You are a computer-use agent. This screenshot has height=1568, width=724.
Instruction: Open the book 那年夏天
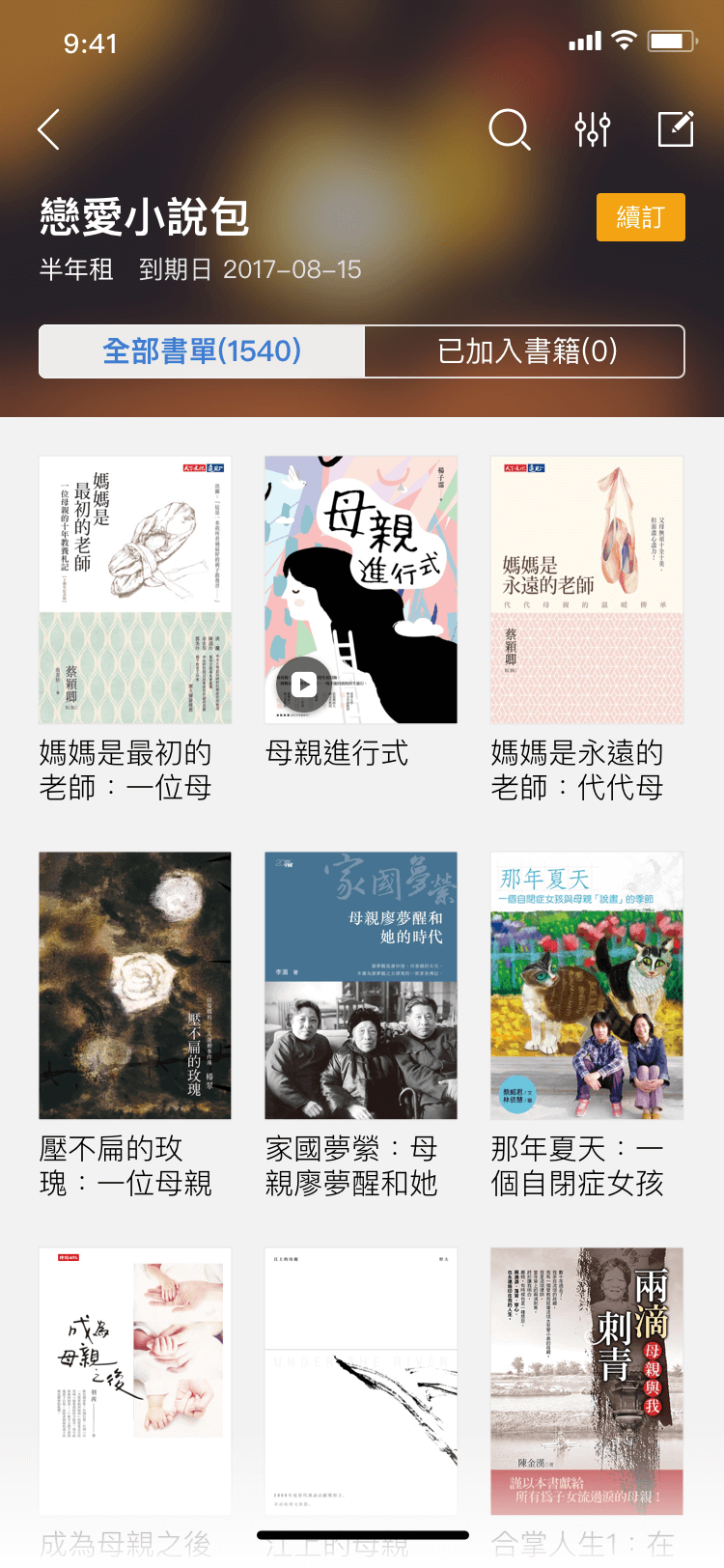pos(587,985)
